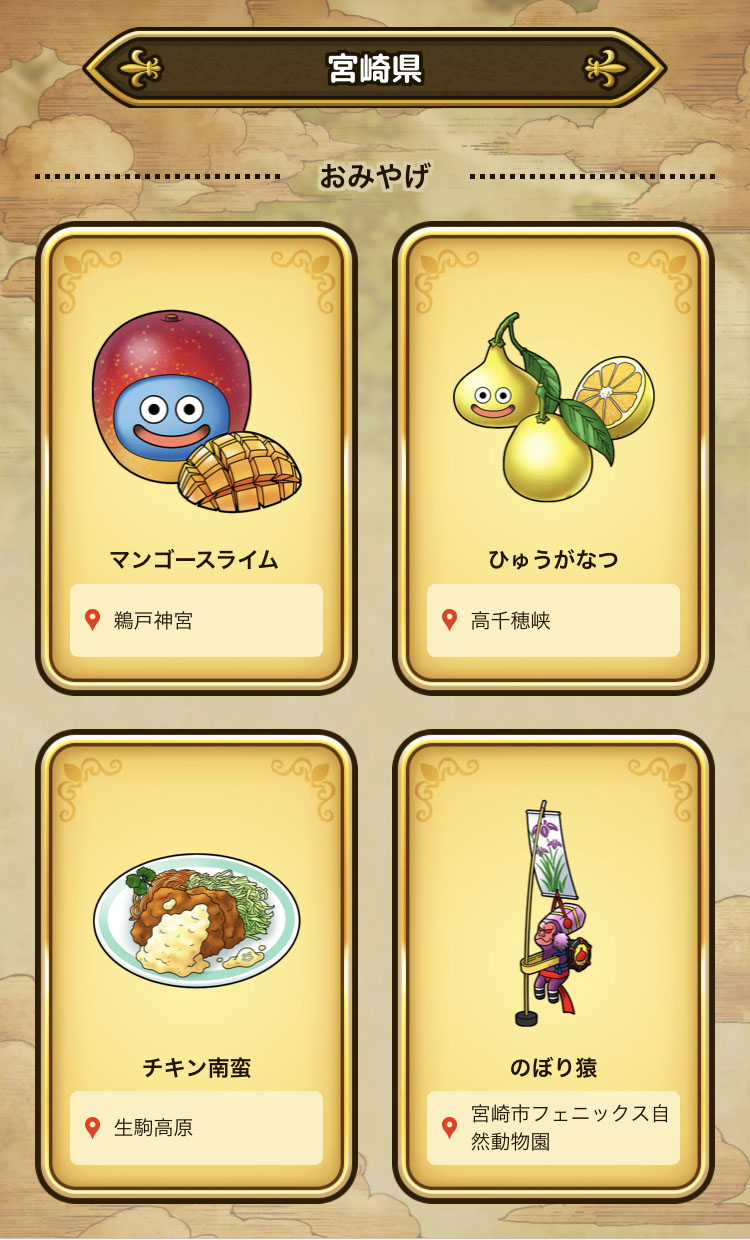View the 宮崎市フェニックス自然動物園 location

pyautogui.click(x=553, y=1127)
